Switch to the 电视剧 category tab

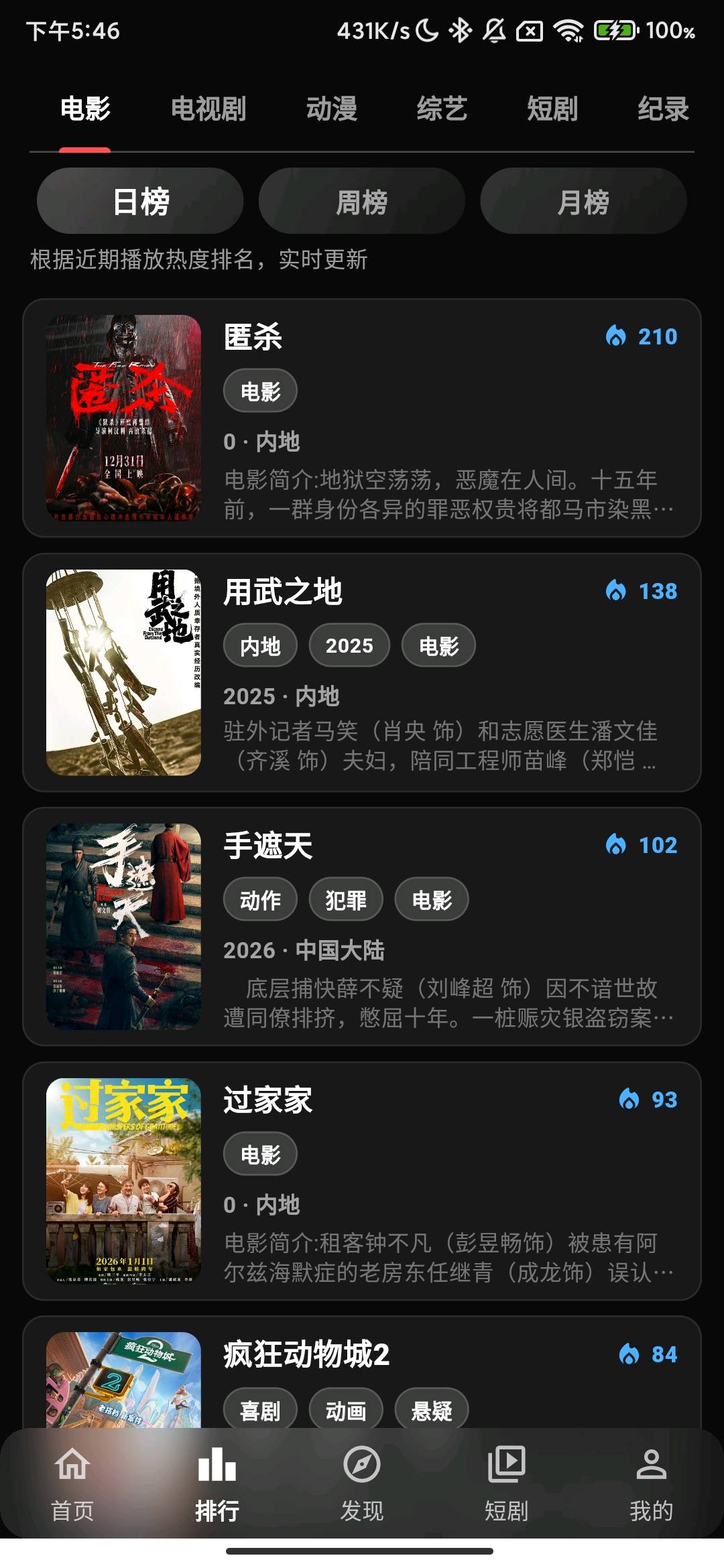(x=208, y=109)
